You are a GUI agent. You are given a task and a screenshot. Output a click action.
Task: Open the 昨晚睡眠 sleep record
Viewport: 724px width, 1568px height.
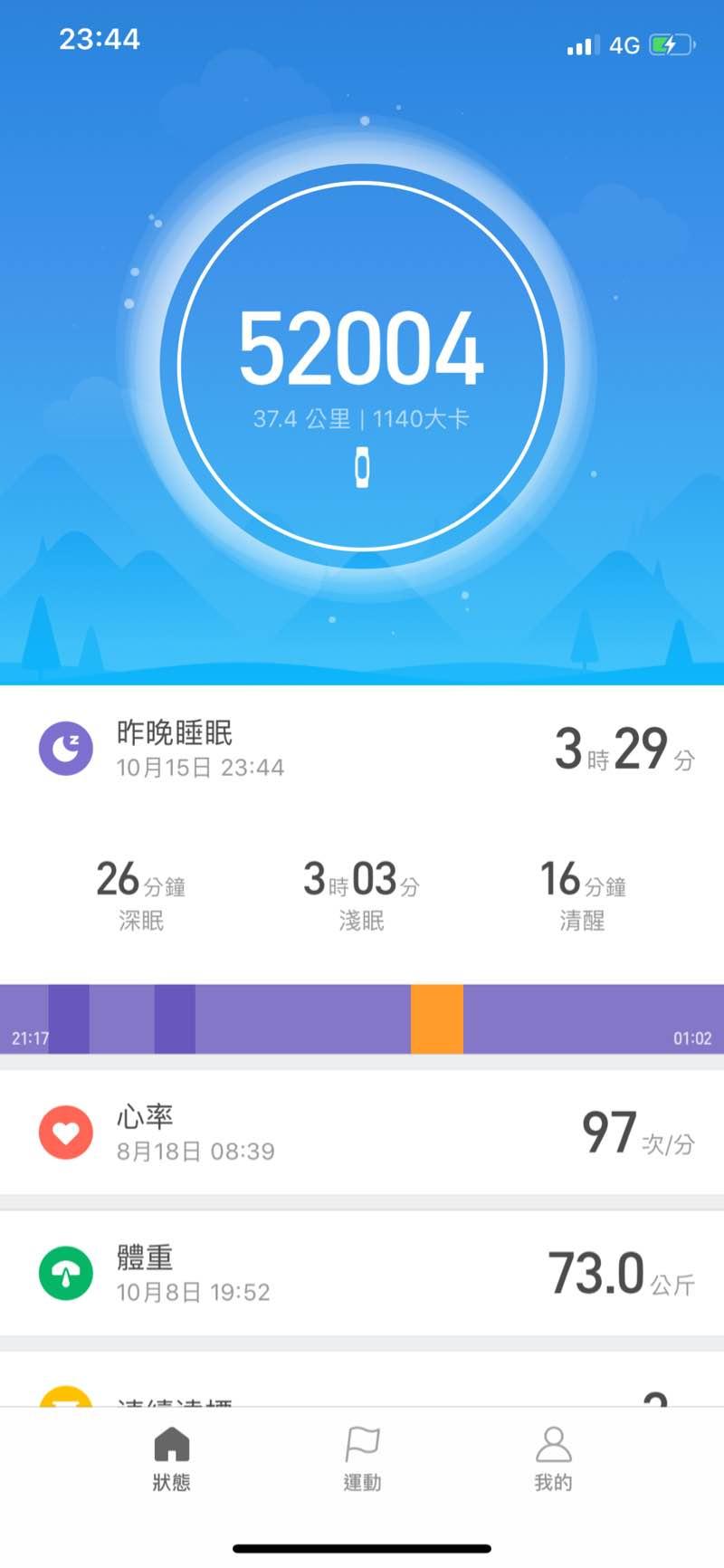pos(362,750)
